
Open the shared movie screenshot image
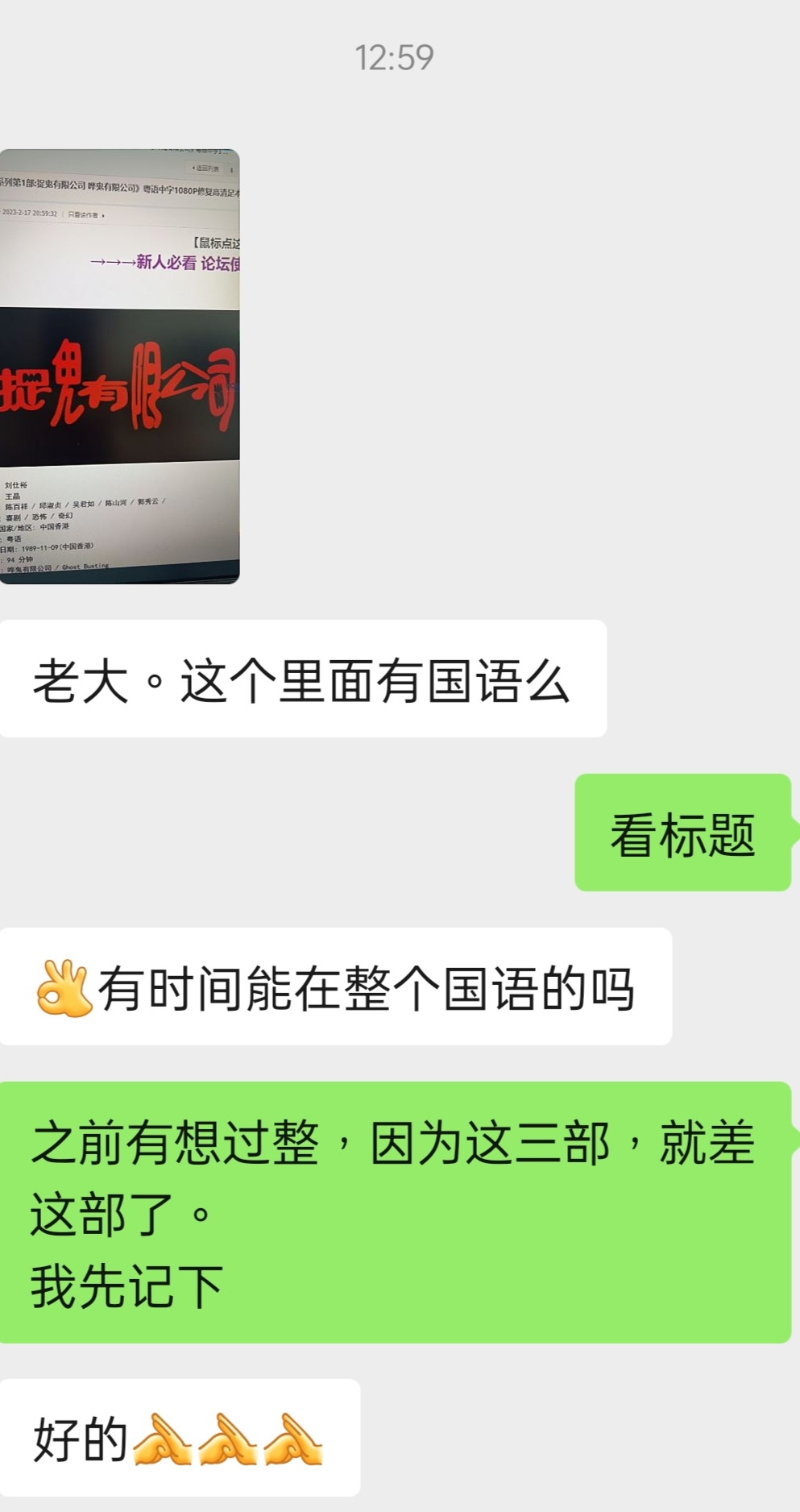[119, 367]
